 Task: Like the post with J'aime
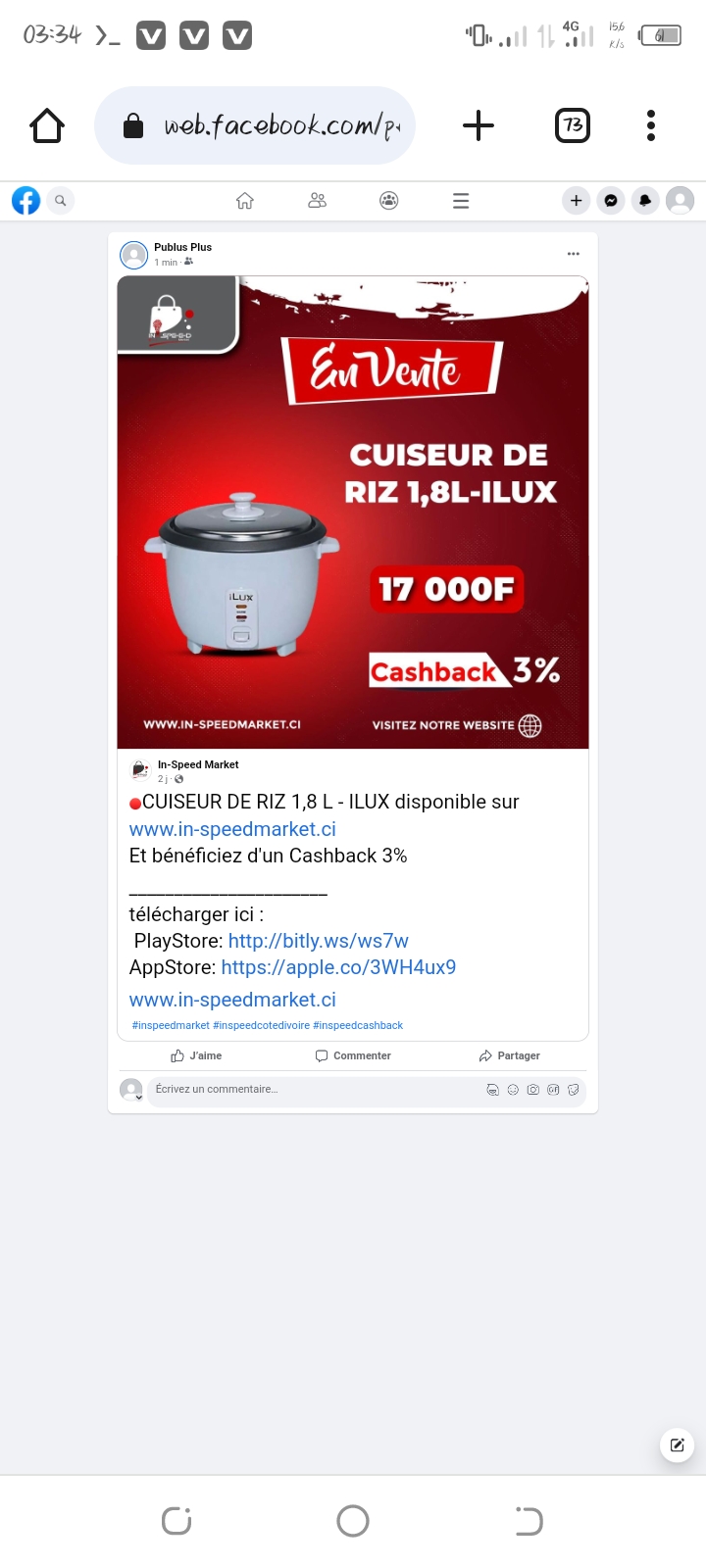pos(196,1055)
